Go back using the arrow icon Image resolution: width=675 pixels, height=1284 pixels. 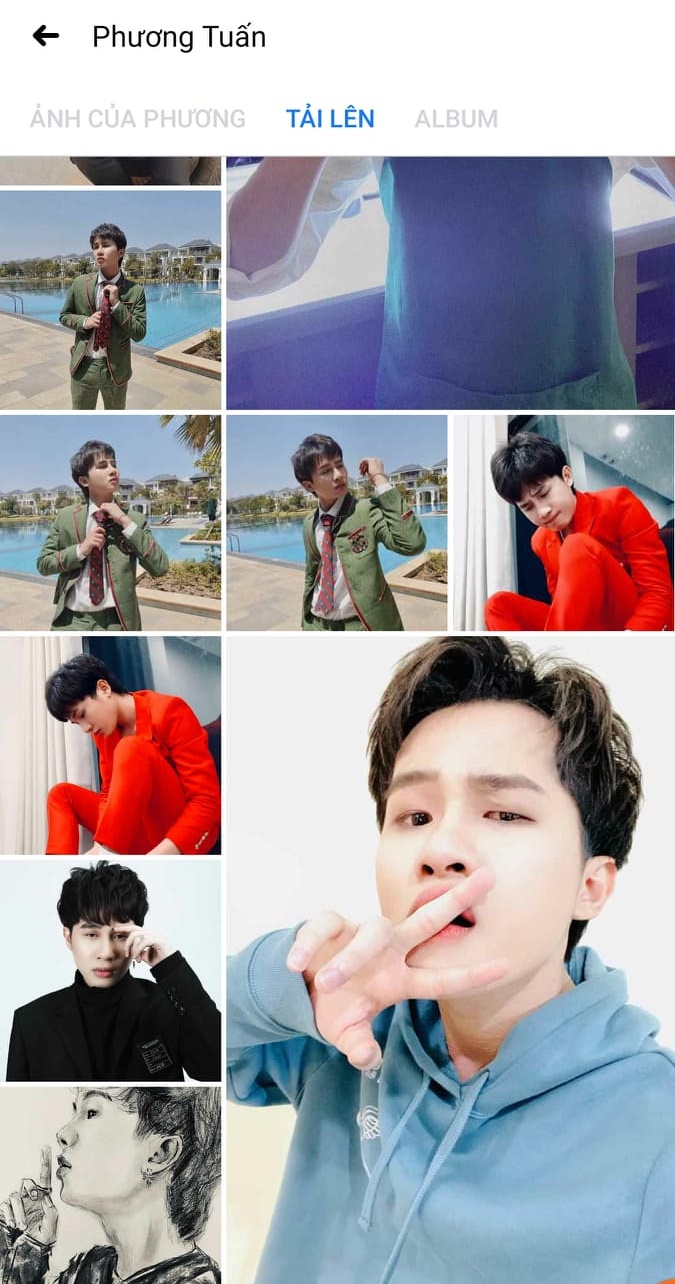point(46,37)
